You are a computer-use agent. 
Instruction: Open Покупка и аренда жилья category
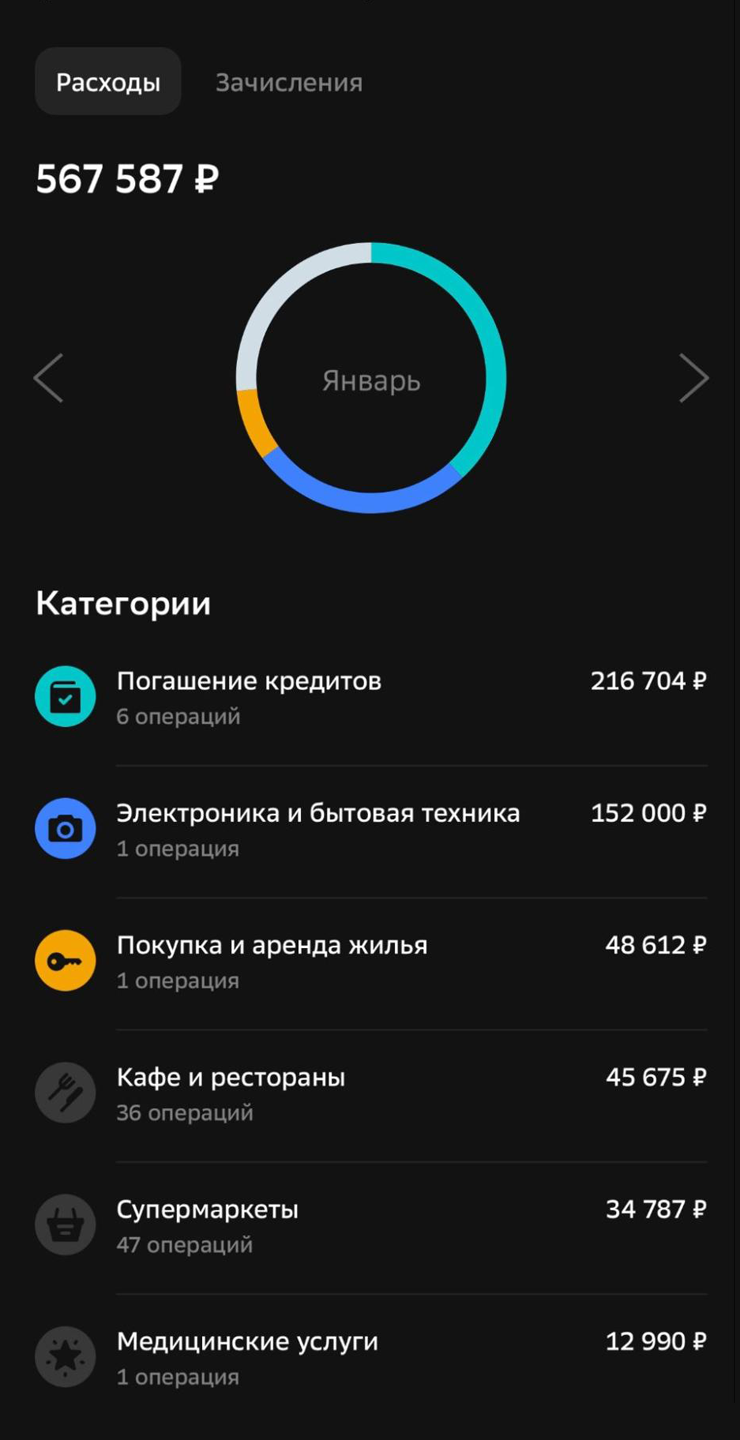coord(370,961)
